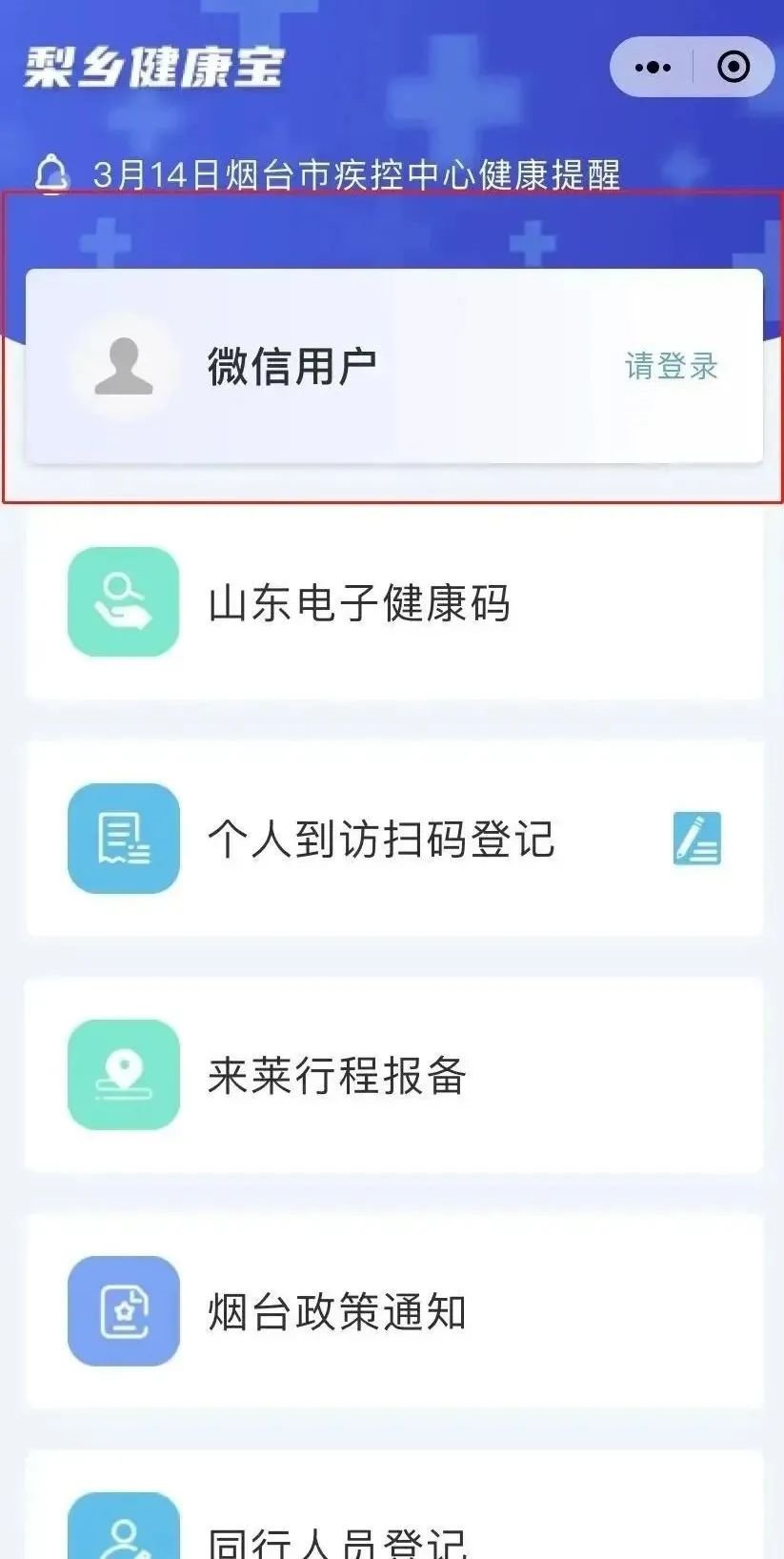784x1559 pixels.
Task: View 烟台政策通知
Action: (x=337, y=1311)
